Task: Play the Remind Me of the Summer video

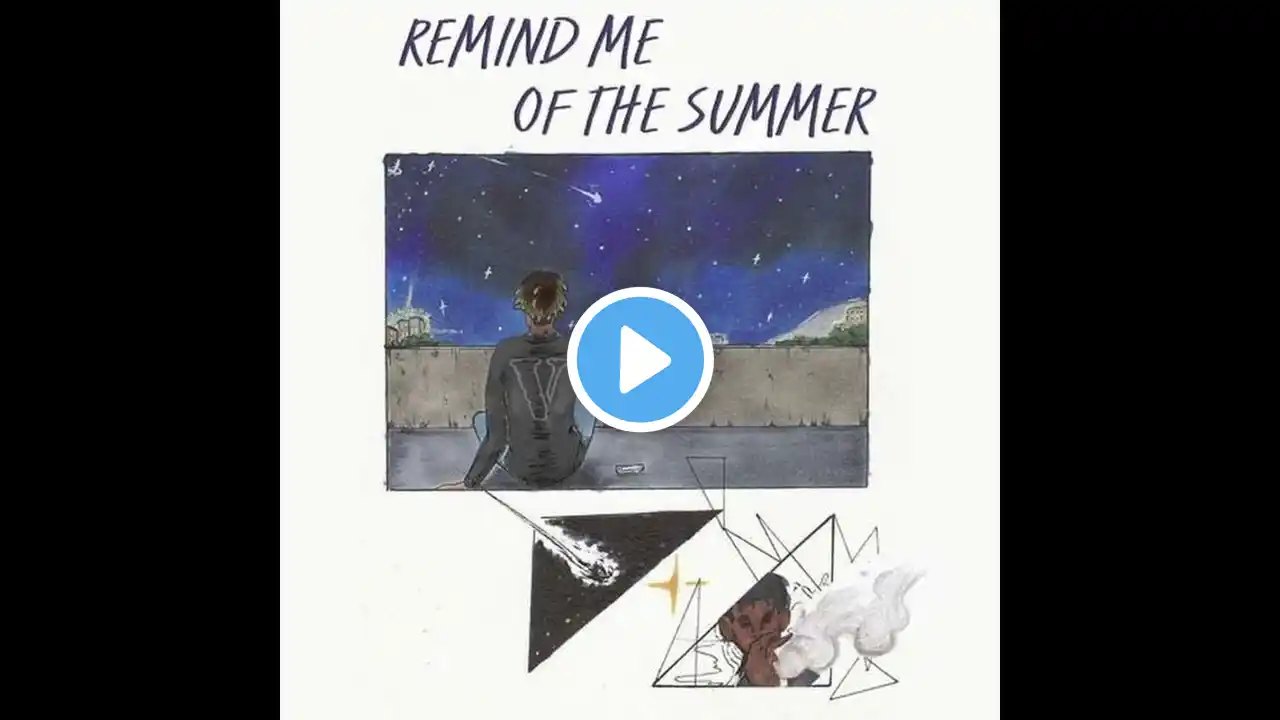Action: pos(640,360)
